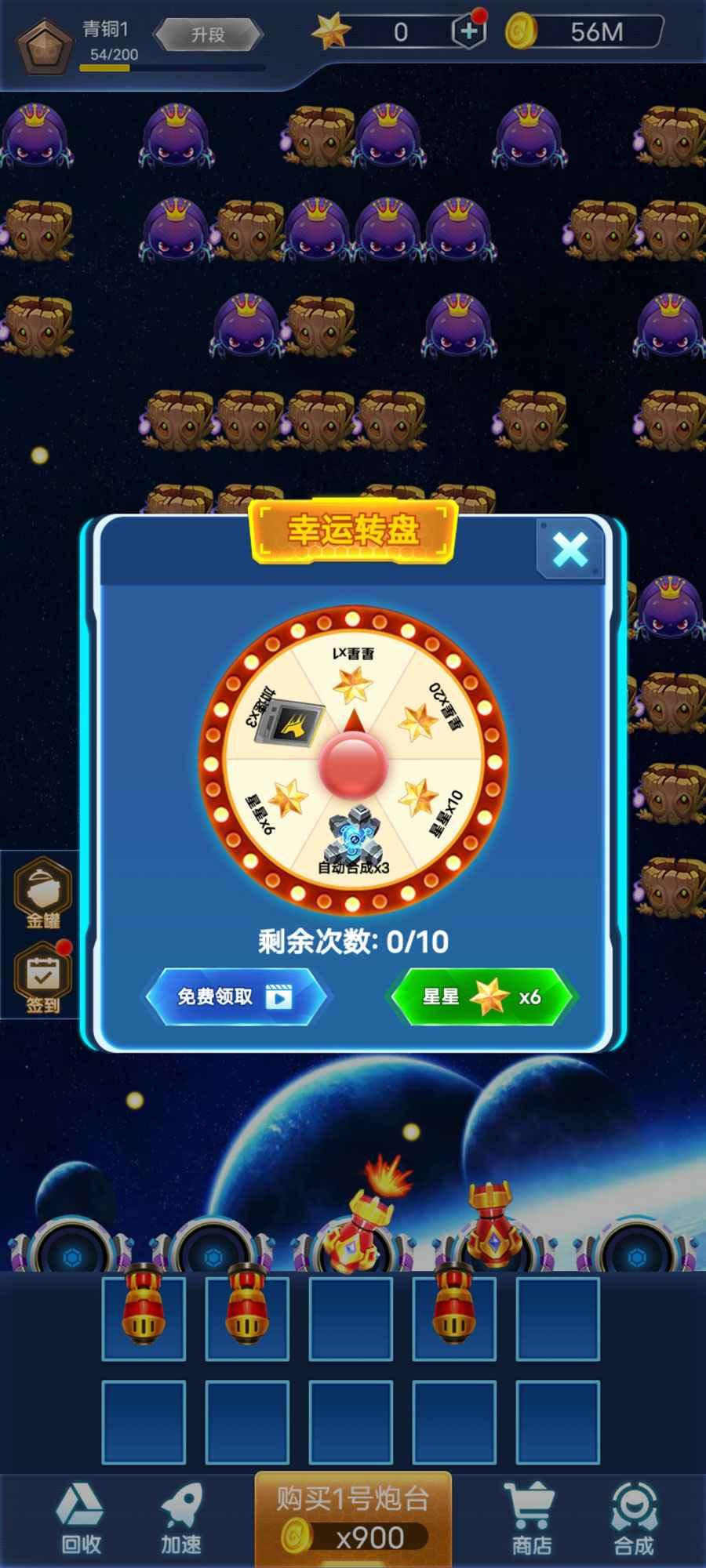Tap the 升段 rank-up button
This screenshot has height=1568, width=706.
(x=208, y=34)
